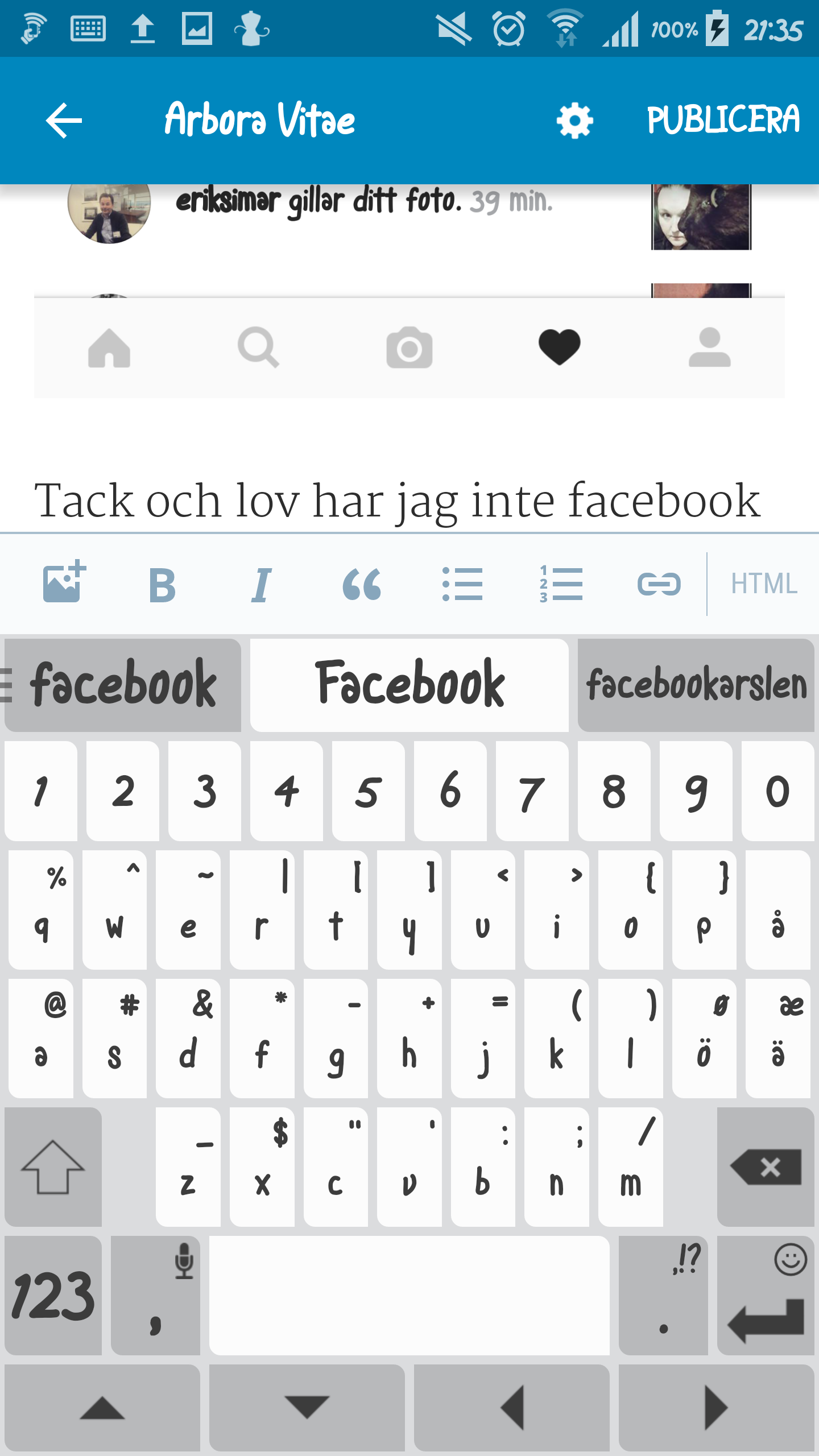
Task: Place cursor in the post text
Action: click(397, 500)
